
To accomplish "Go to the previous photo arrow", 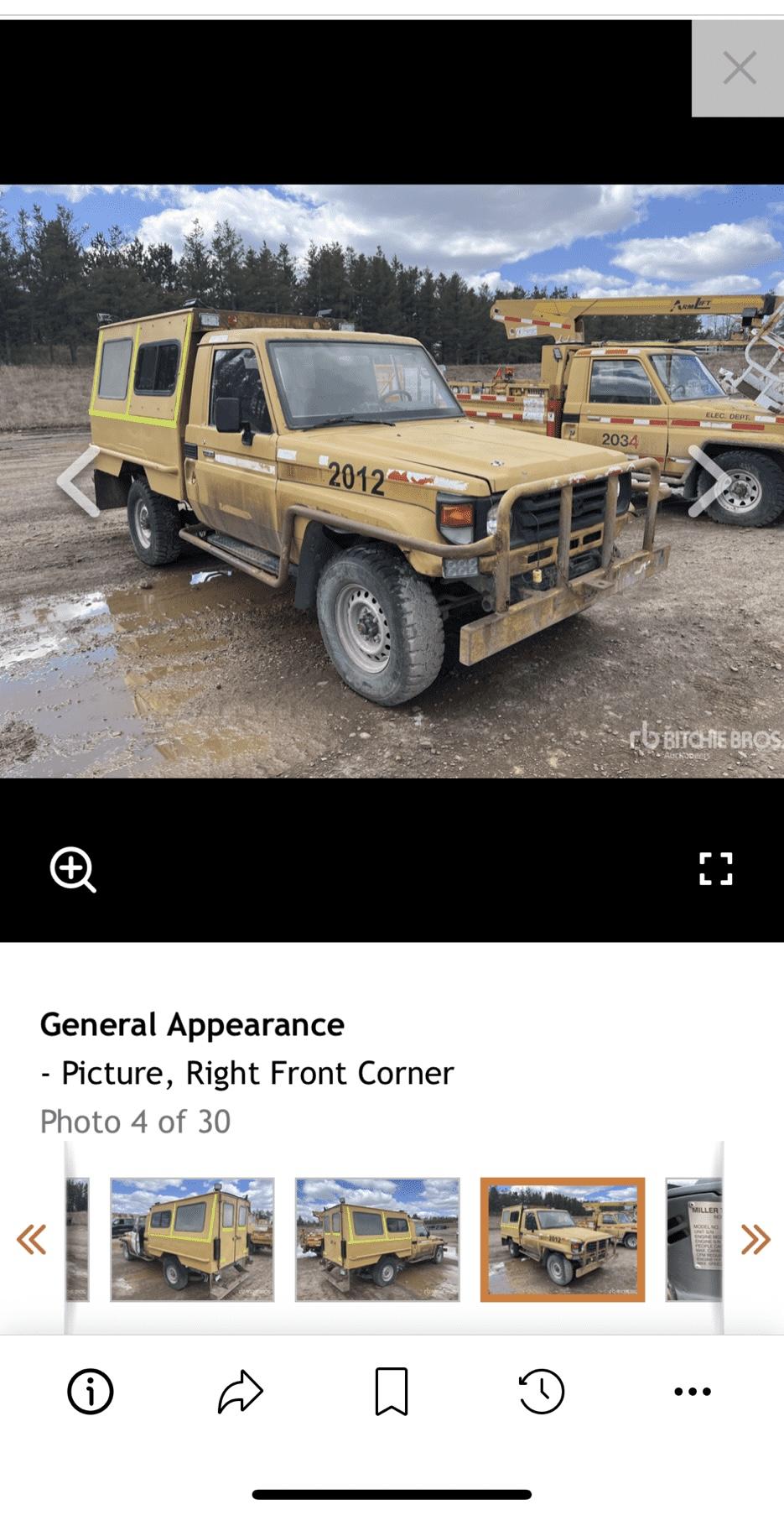I will (79, 481).
